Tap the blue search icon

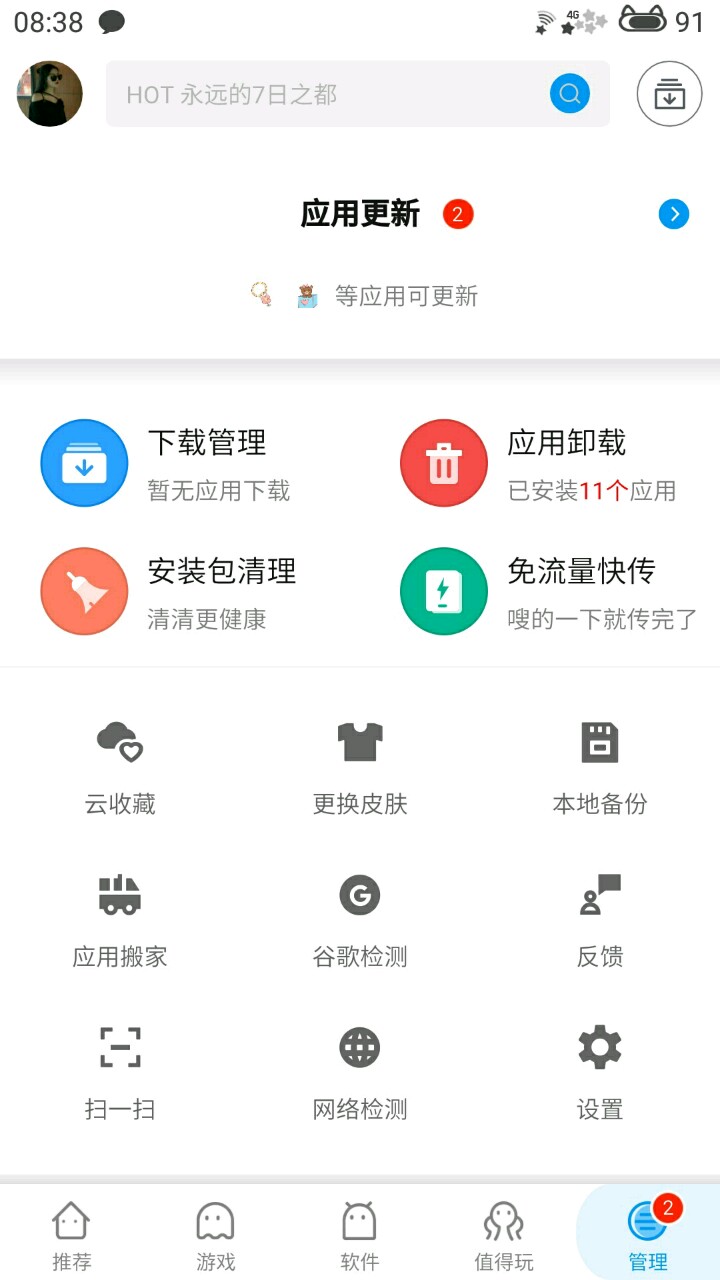coord(569,94)
